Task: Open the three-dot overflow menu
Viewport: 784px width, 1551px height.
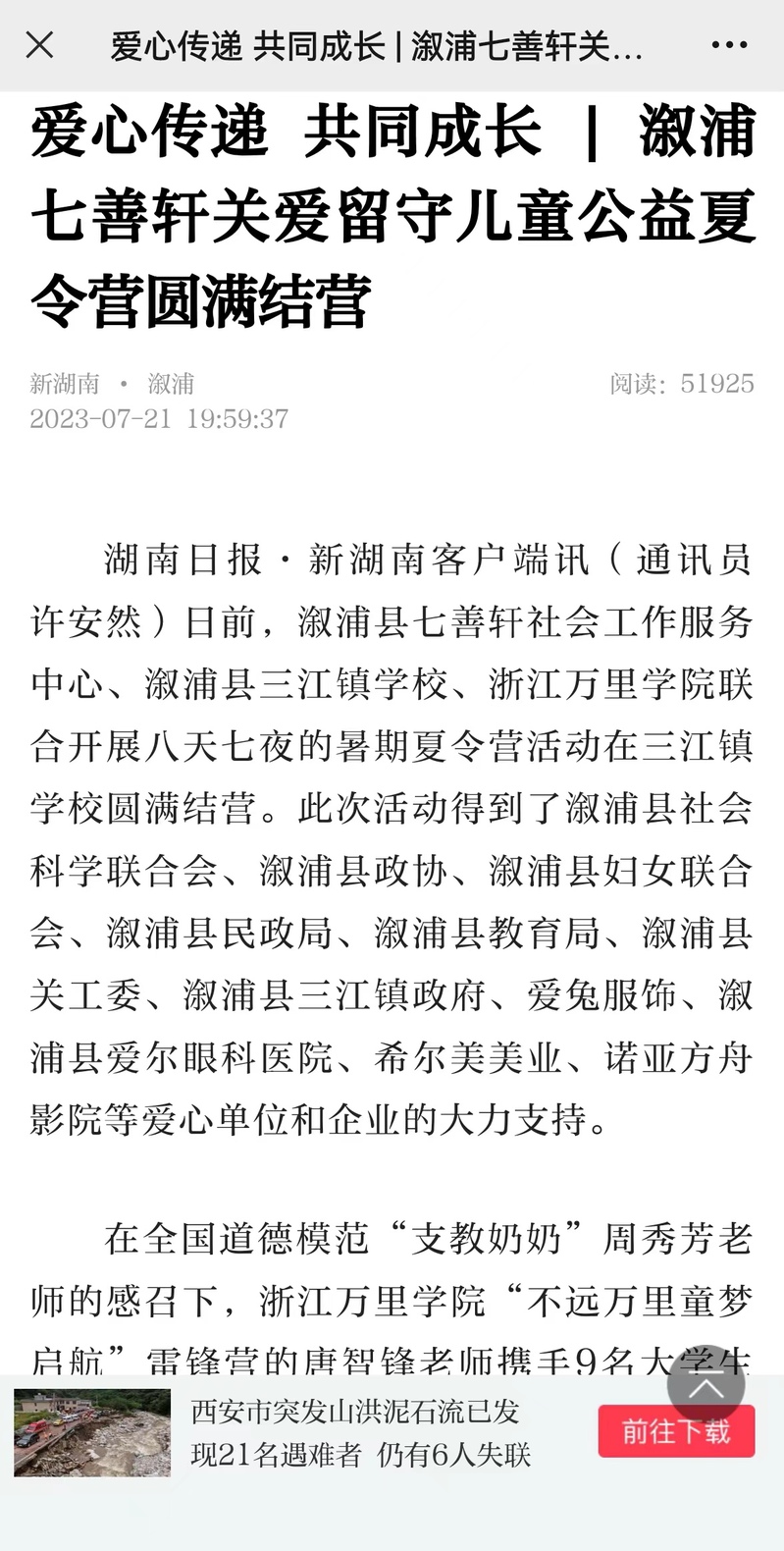Action: tap(729, 45)
